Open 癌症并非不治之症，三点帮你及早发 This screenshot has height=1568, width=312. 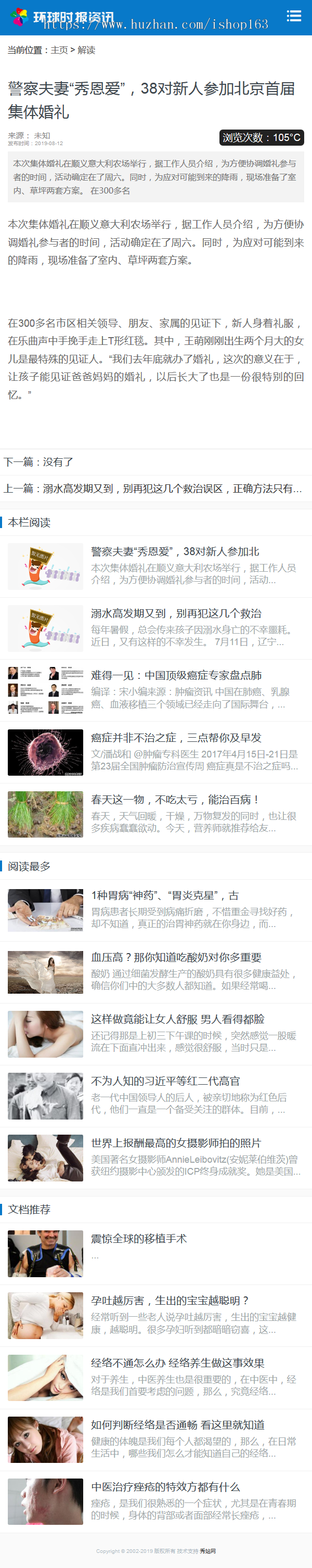pos(176,737)
